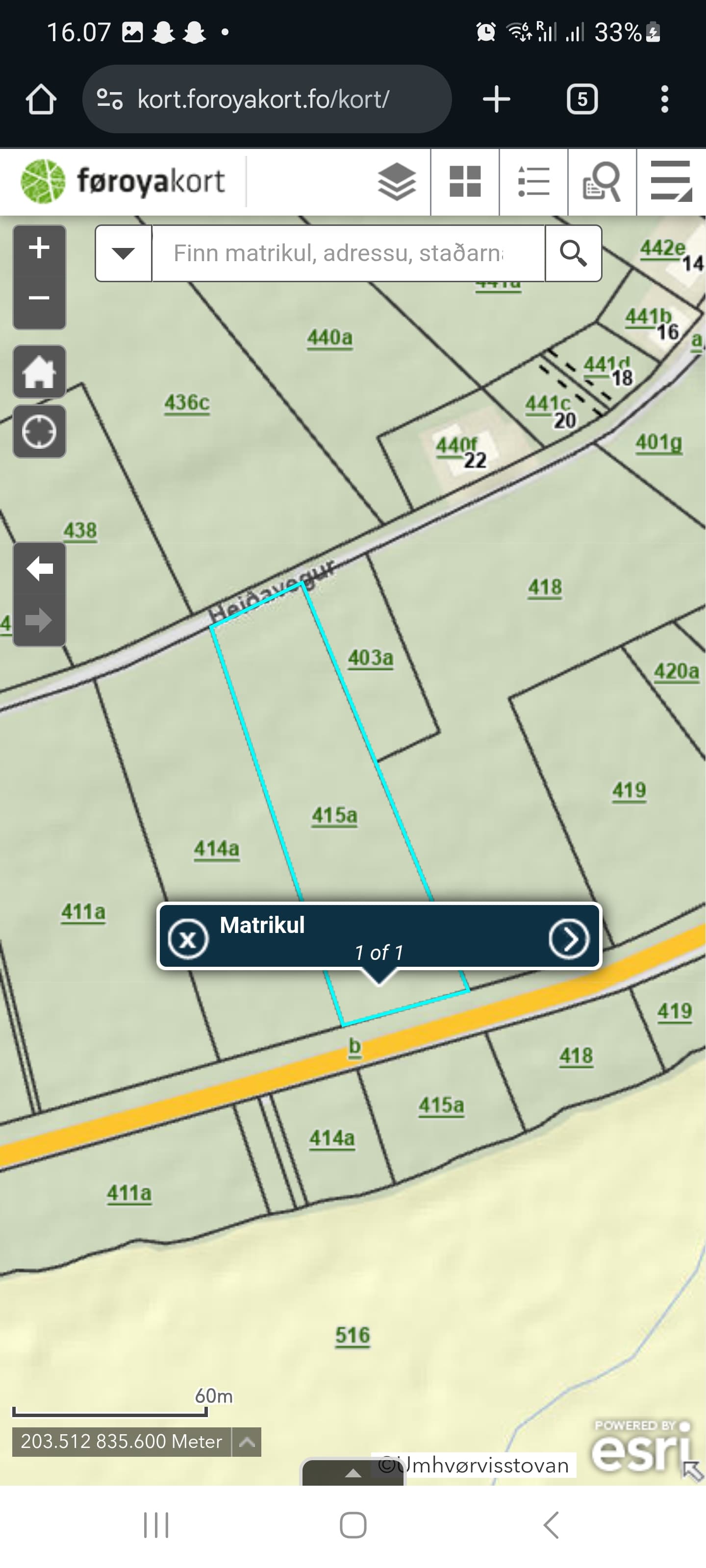Open the basemap gallery grid

click(x=465, y=182)
